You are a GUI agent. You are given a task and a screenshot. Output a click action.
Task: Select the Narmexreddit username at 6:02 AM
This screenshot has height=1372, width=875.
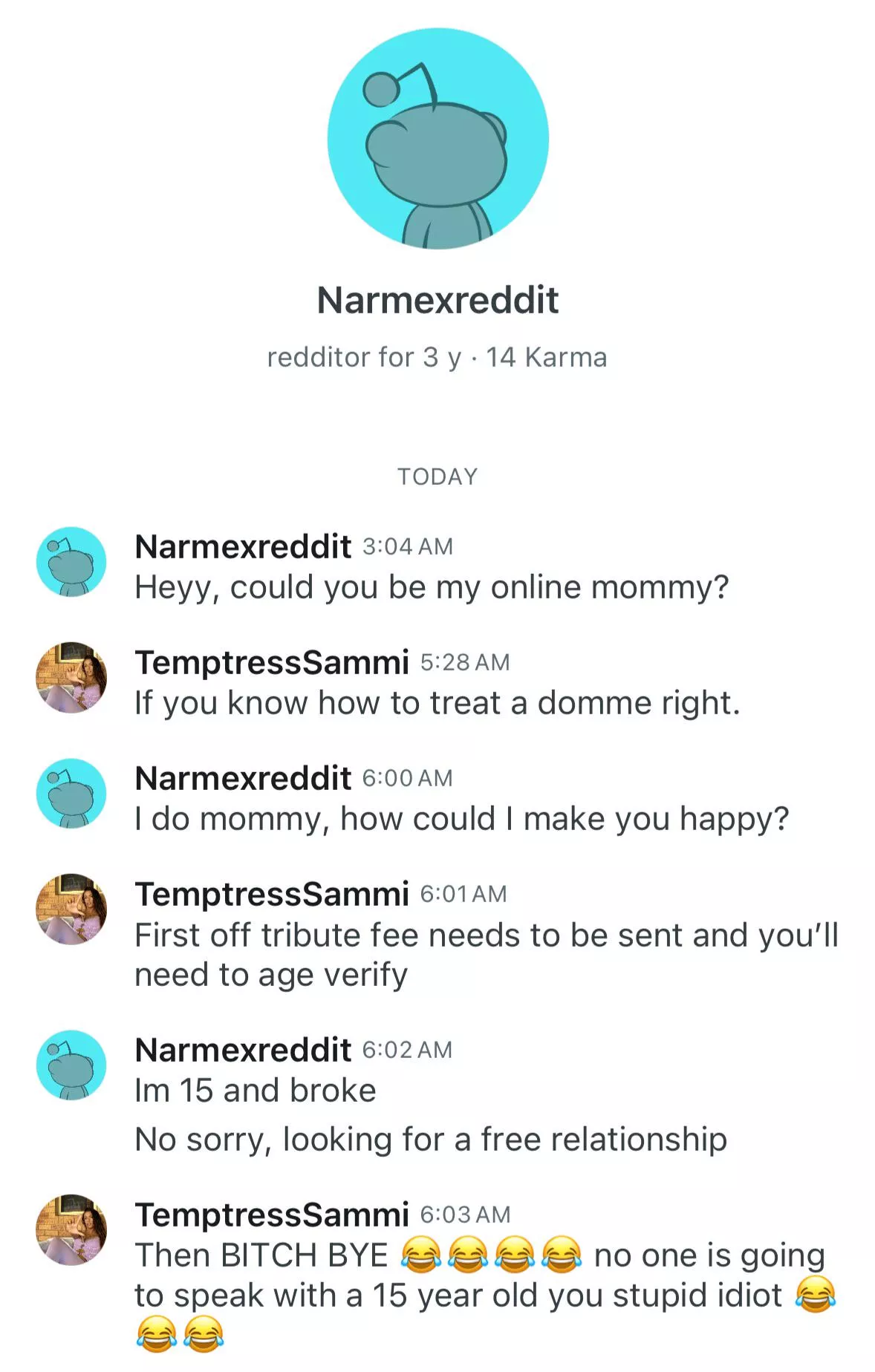coord(243,1050)
